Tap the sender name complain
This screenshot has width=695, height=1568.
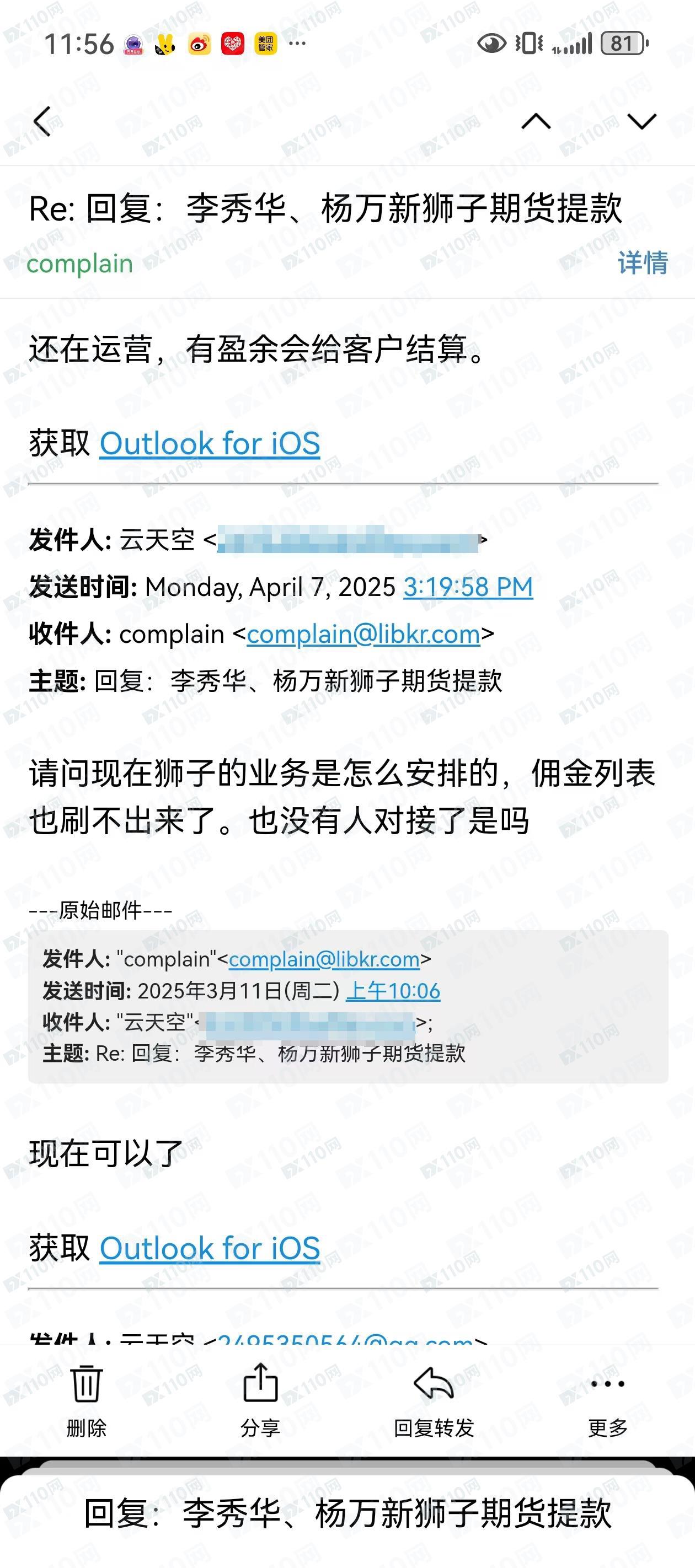click(80, 264)
